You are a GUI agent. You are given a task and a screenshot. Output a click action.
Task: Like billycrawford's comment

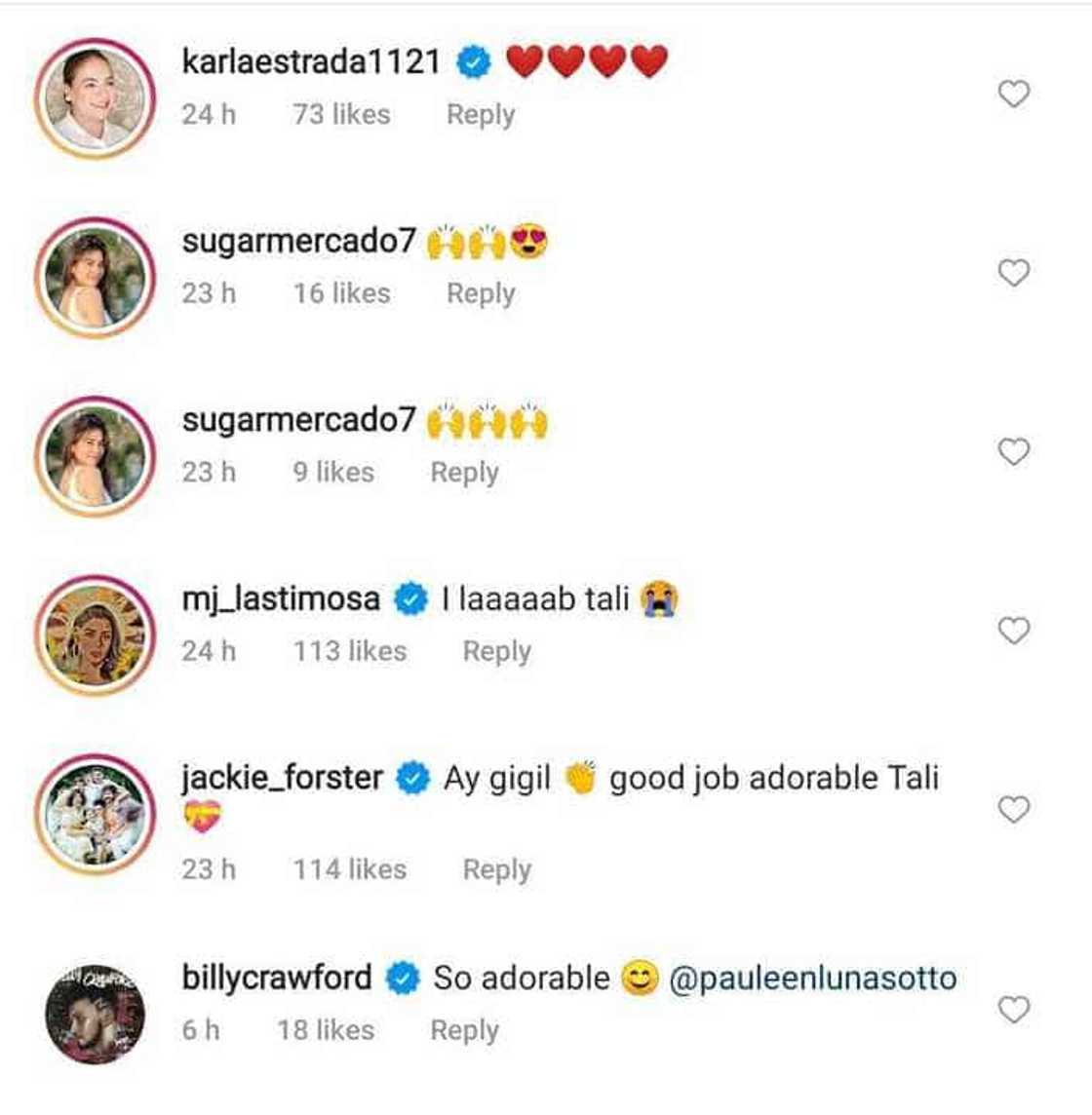tap(1014, 1010)
